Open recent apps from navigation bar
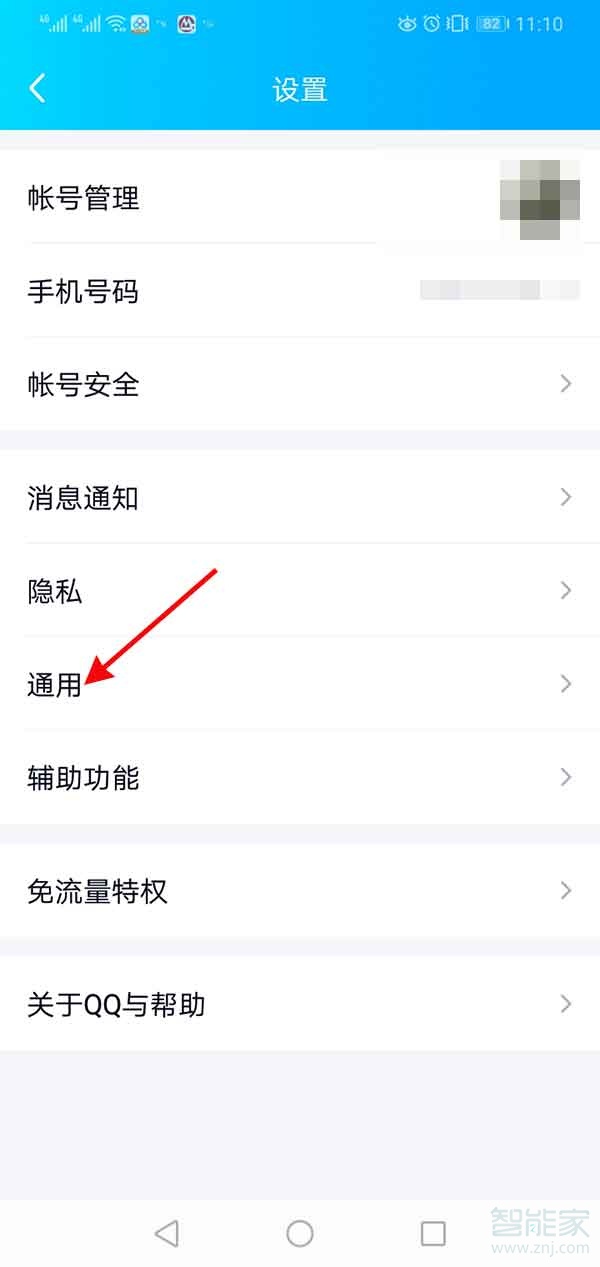 (x=433, y=1233)
